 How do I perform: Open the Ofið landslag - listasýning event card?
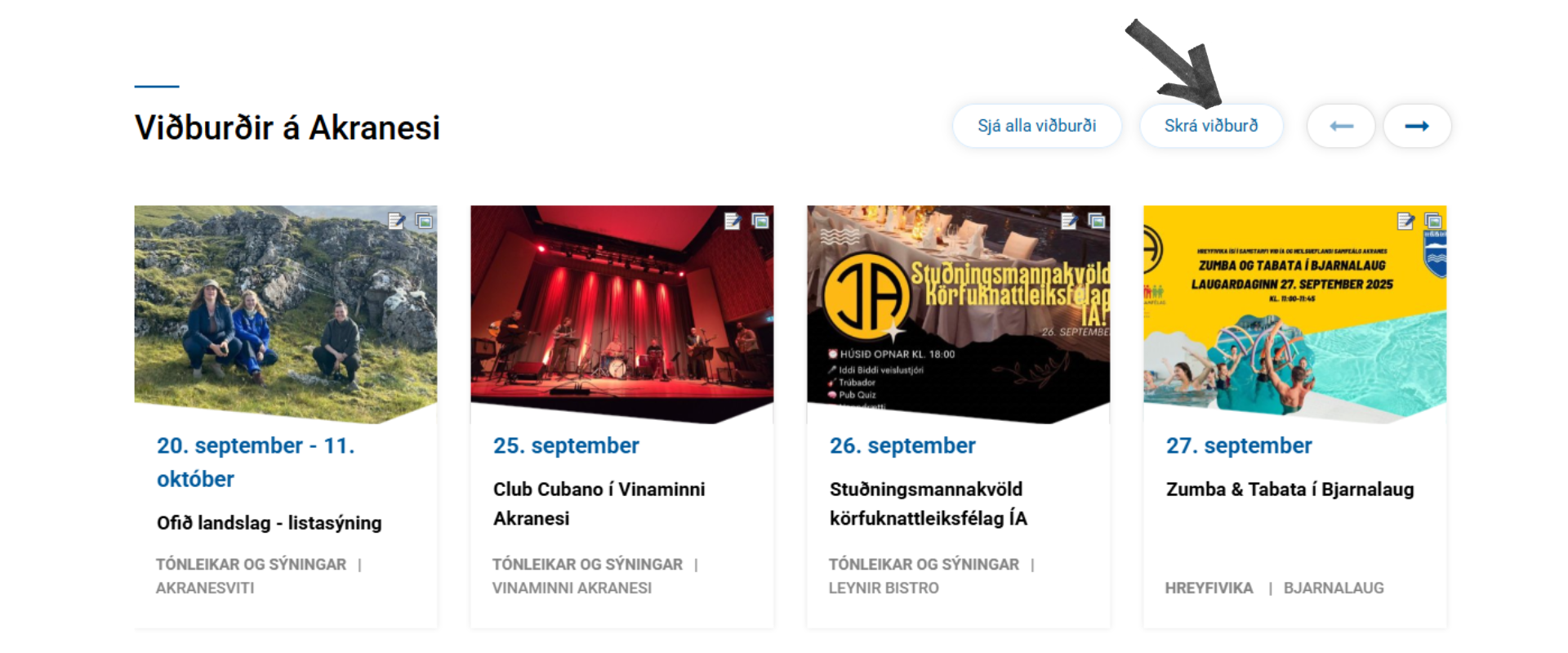coord(269,523)
